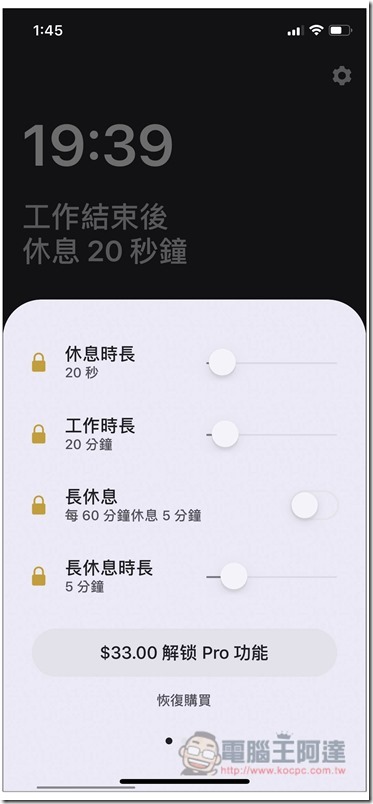Tap the 工作時長 slider handle
Image resolution: width=373 pixels, height=804 pixels.
click(x=225, y=434)
